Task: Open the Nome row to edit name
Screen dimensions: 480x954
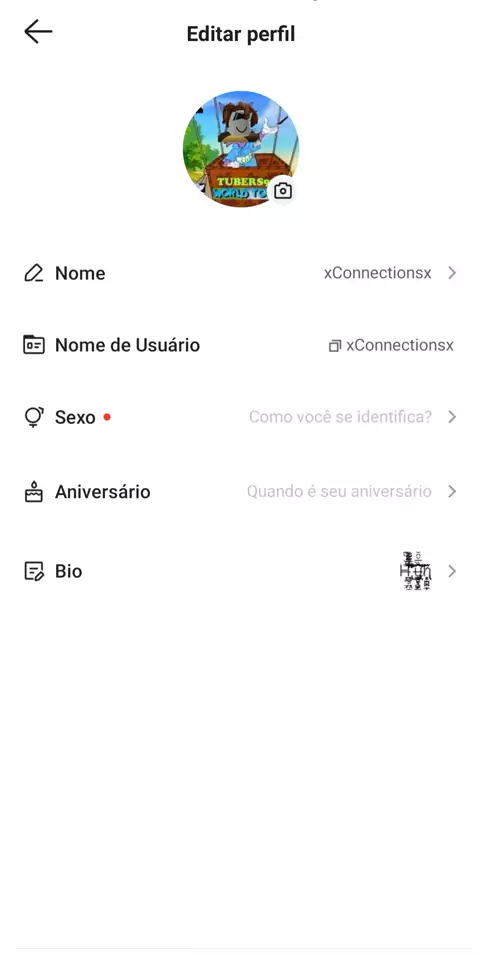Action: (240, 273)
